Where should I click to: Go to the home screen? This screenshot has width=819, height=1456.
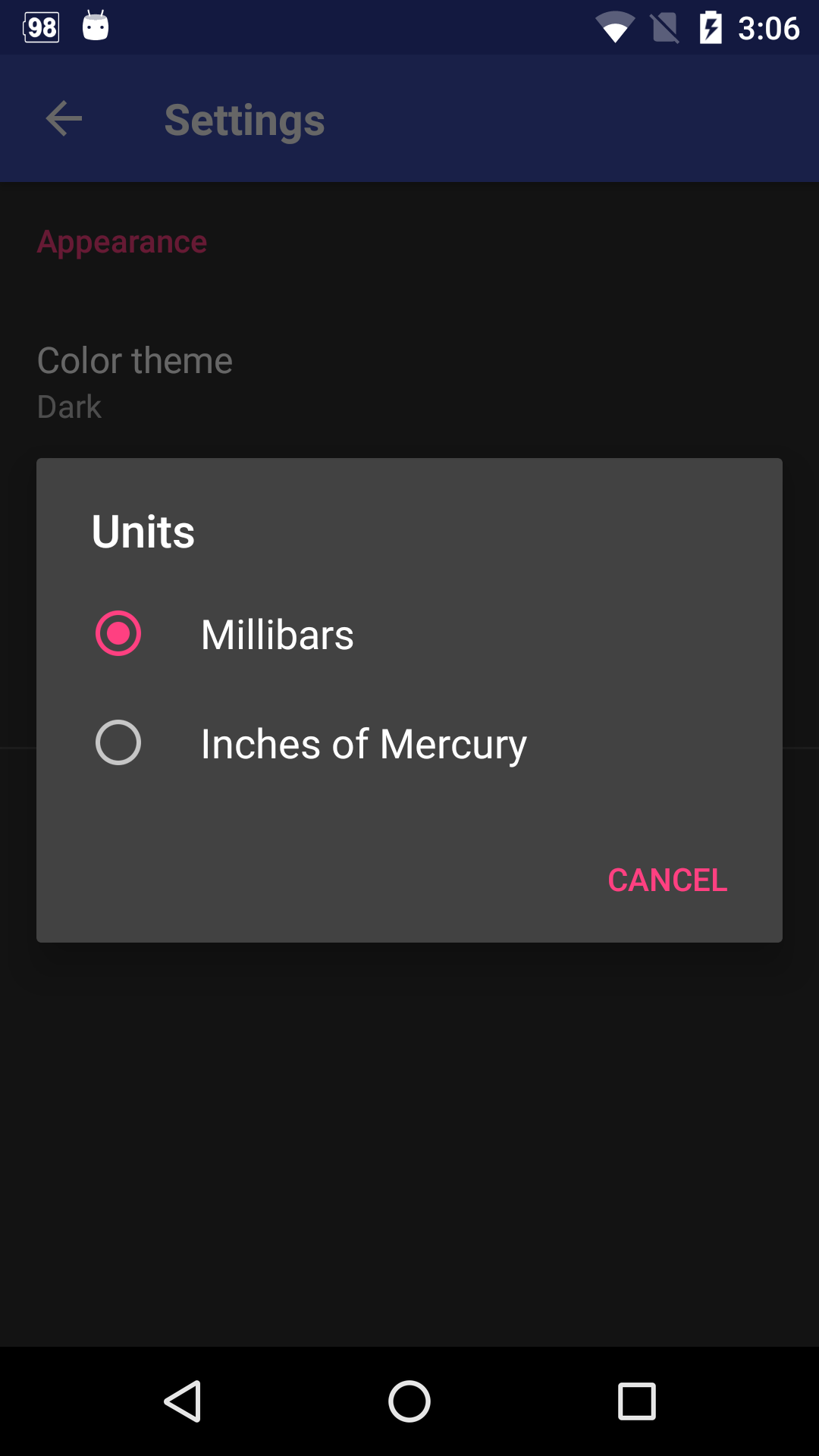(409, 1401)
